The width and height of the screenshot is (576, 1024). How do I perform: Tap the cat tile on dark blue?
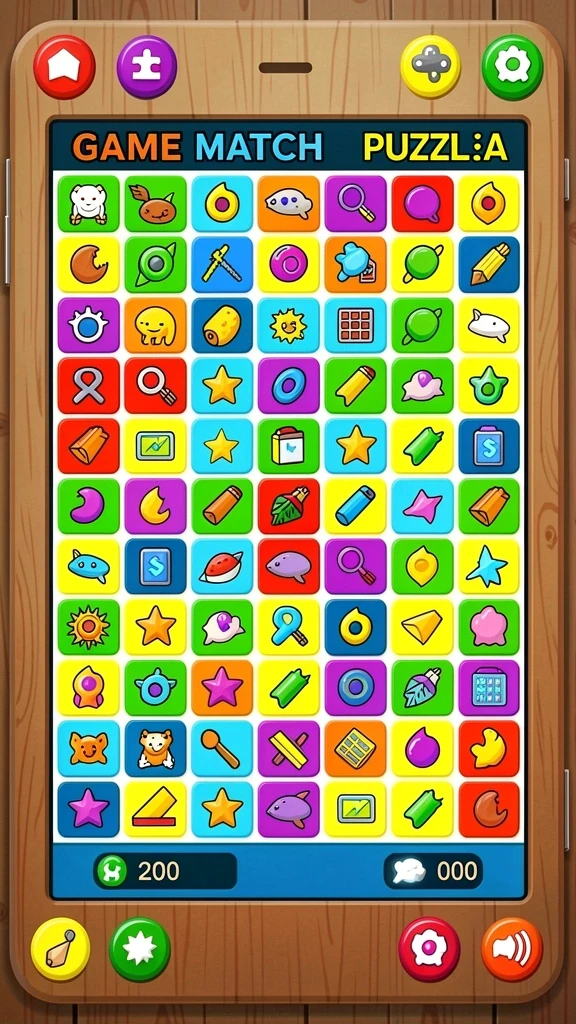pos(155,748)
